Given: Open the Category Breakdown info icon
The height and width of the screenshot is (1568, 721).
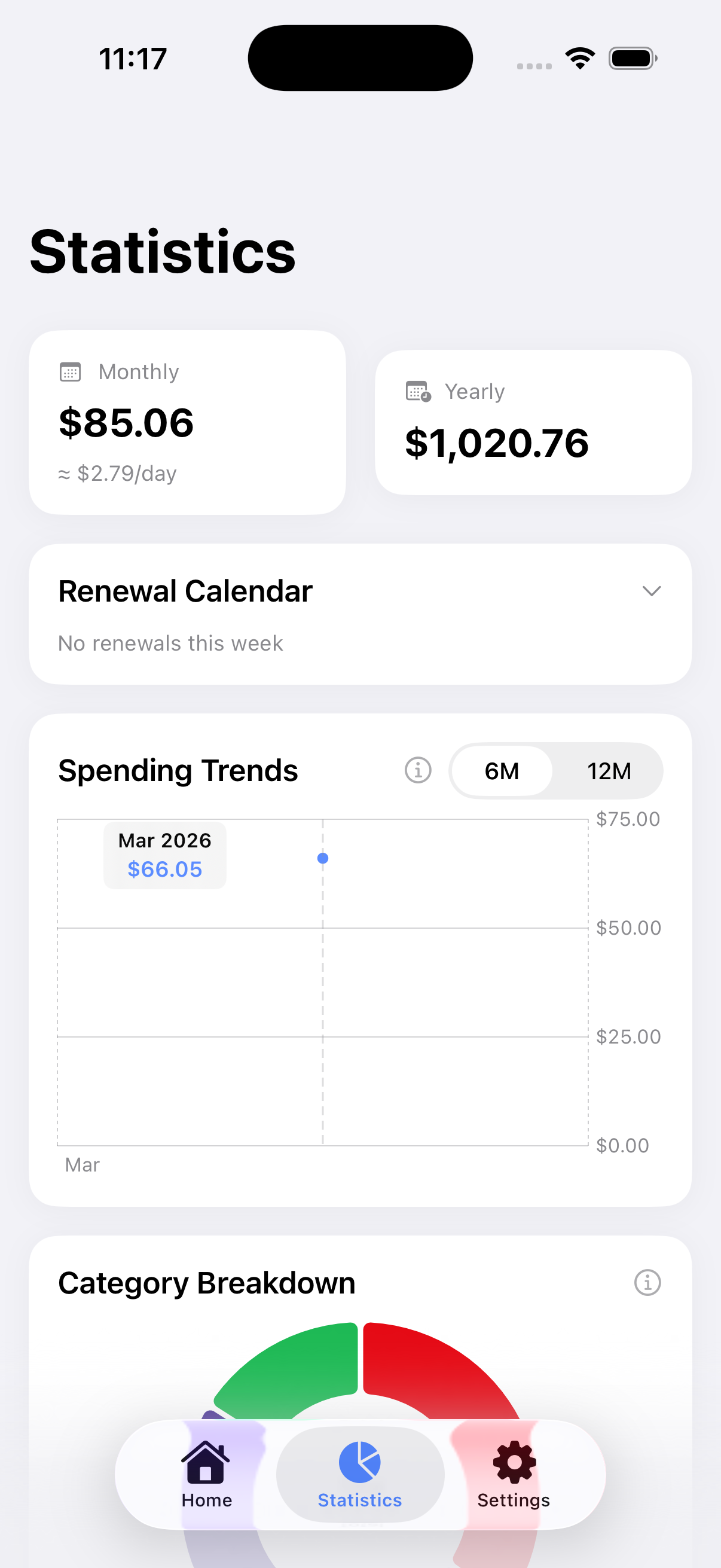Looking at the screenshot, I should coord(647,1283).
